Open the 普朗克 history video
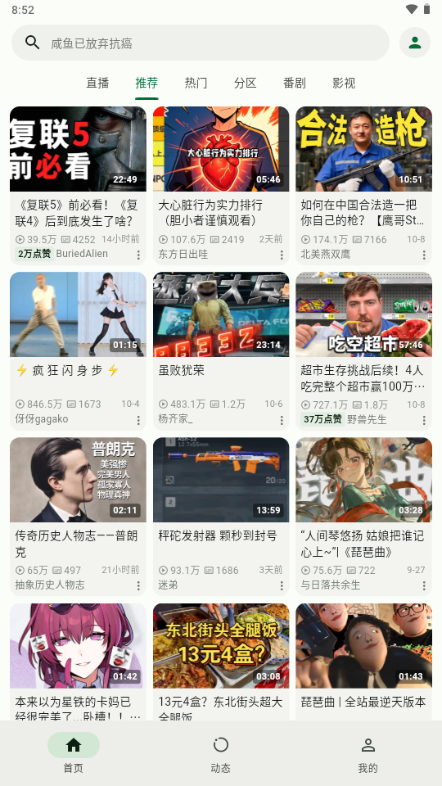 tap(78, 516)
